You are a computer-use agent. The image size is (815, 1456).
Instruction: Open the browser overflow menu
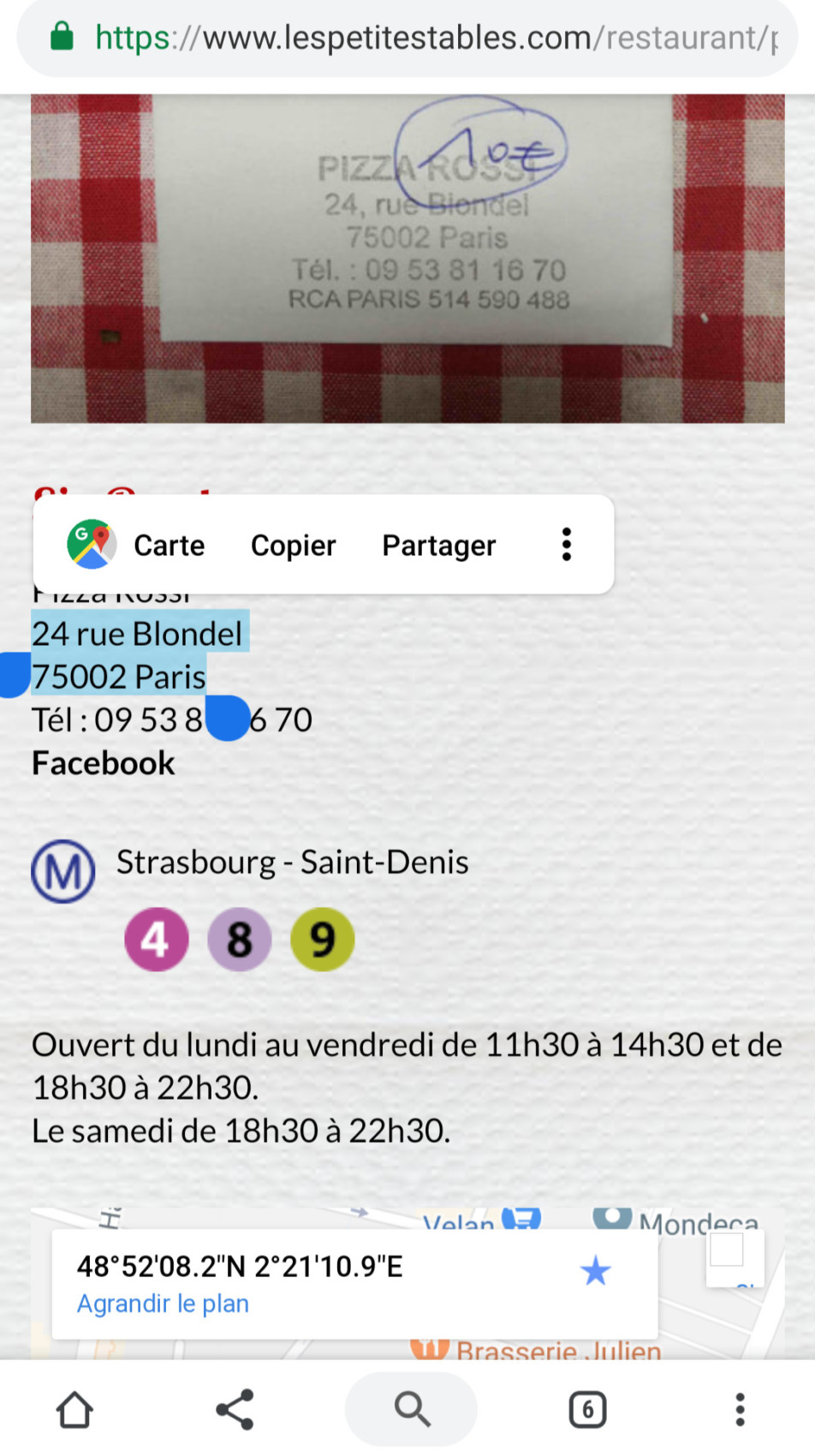(x=740, y=1410)
